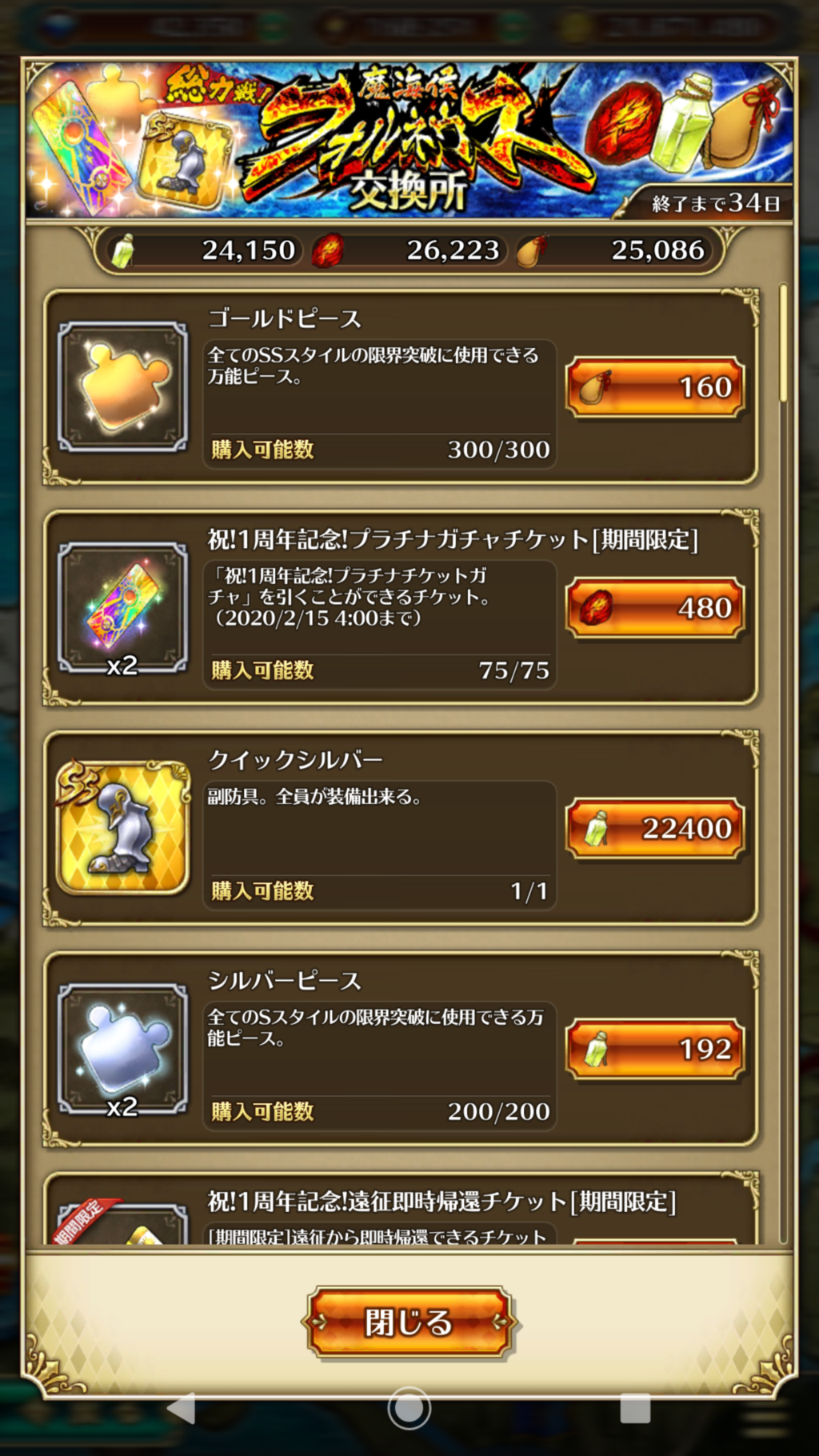Exchange 480 for プラチナガチャチケット
This screenshot has width=819, height=1456.
click(655, 608)
